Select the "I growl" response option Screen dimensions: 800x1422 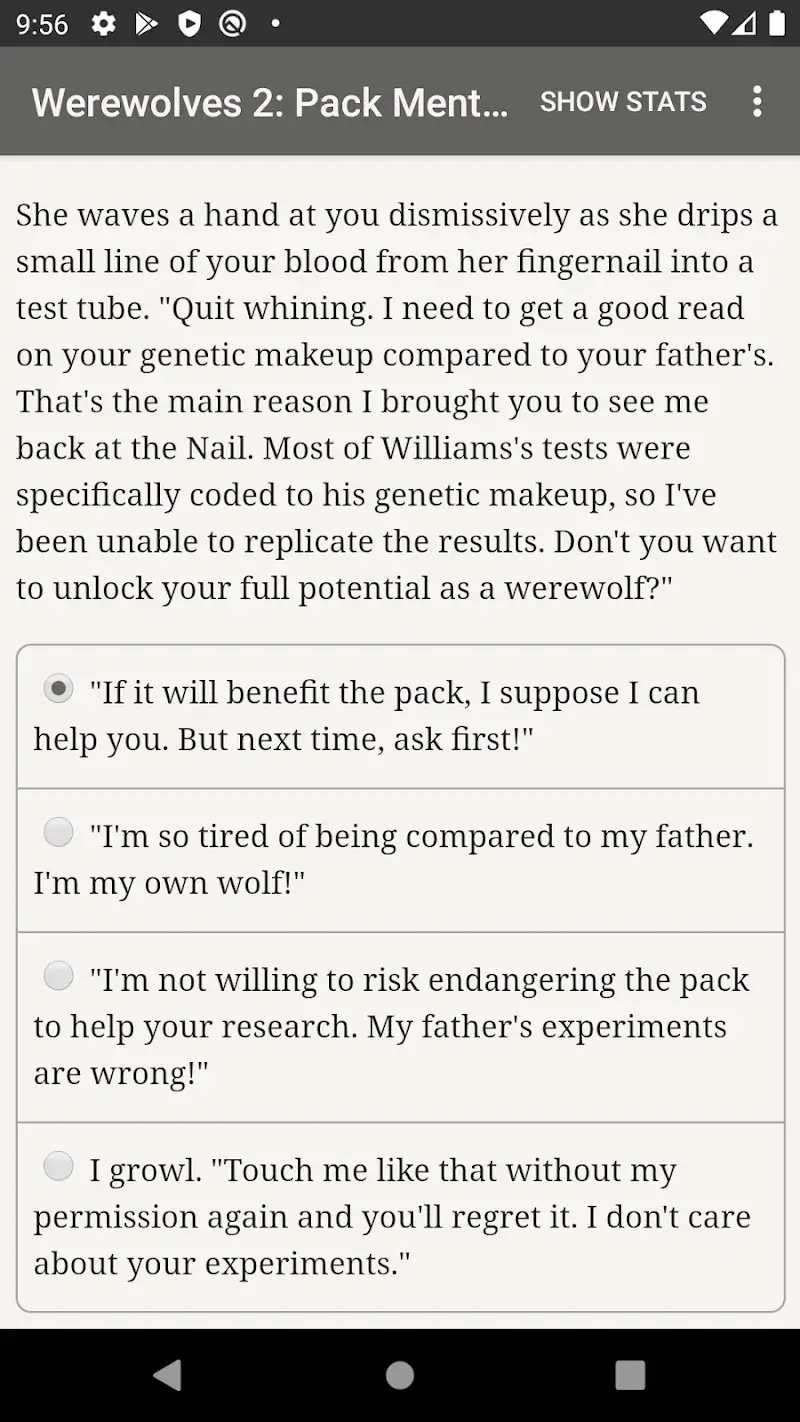click(x=59, y=1166)
